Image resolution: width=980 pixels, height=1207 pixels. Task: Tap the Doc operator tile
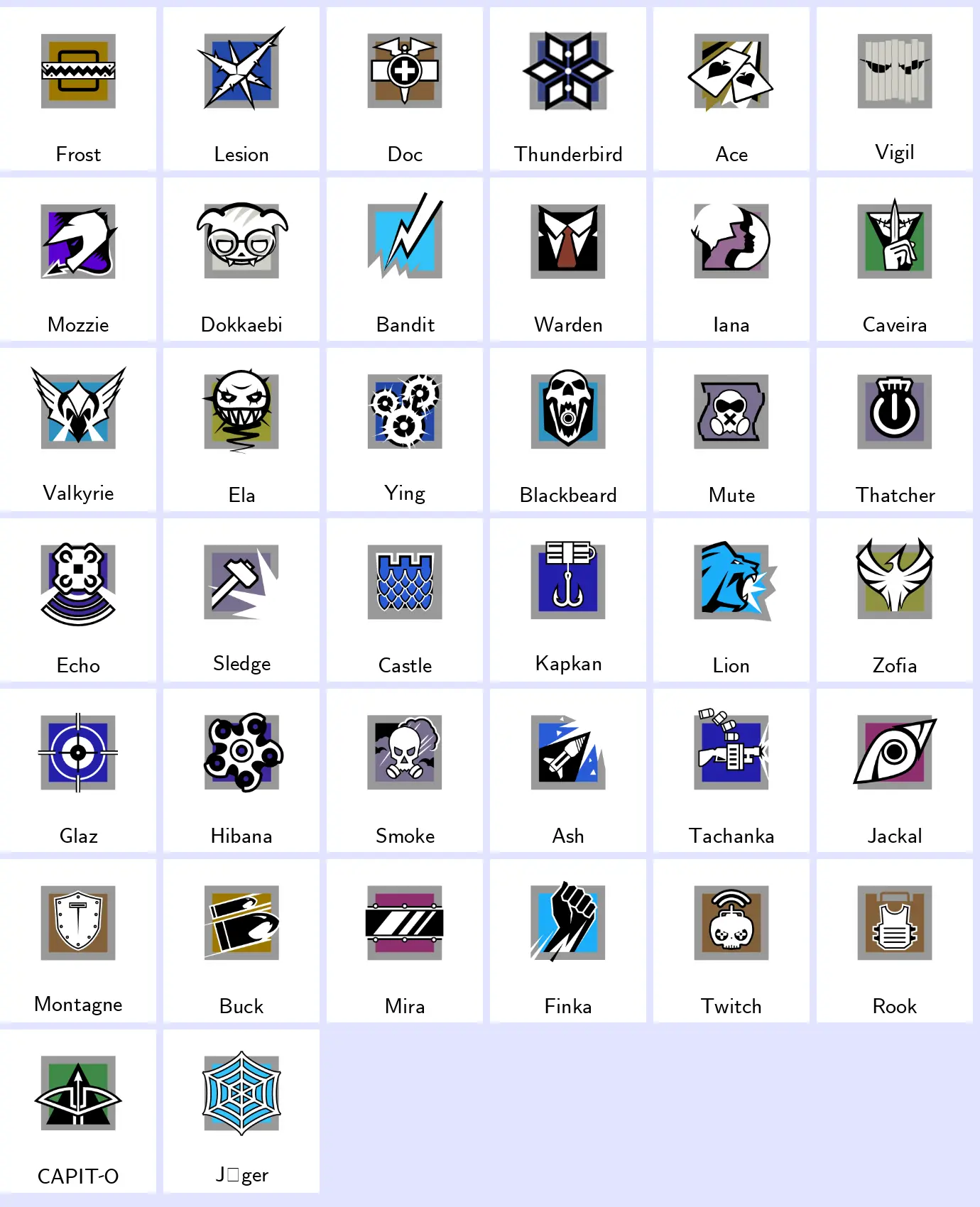(405, 89)
